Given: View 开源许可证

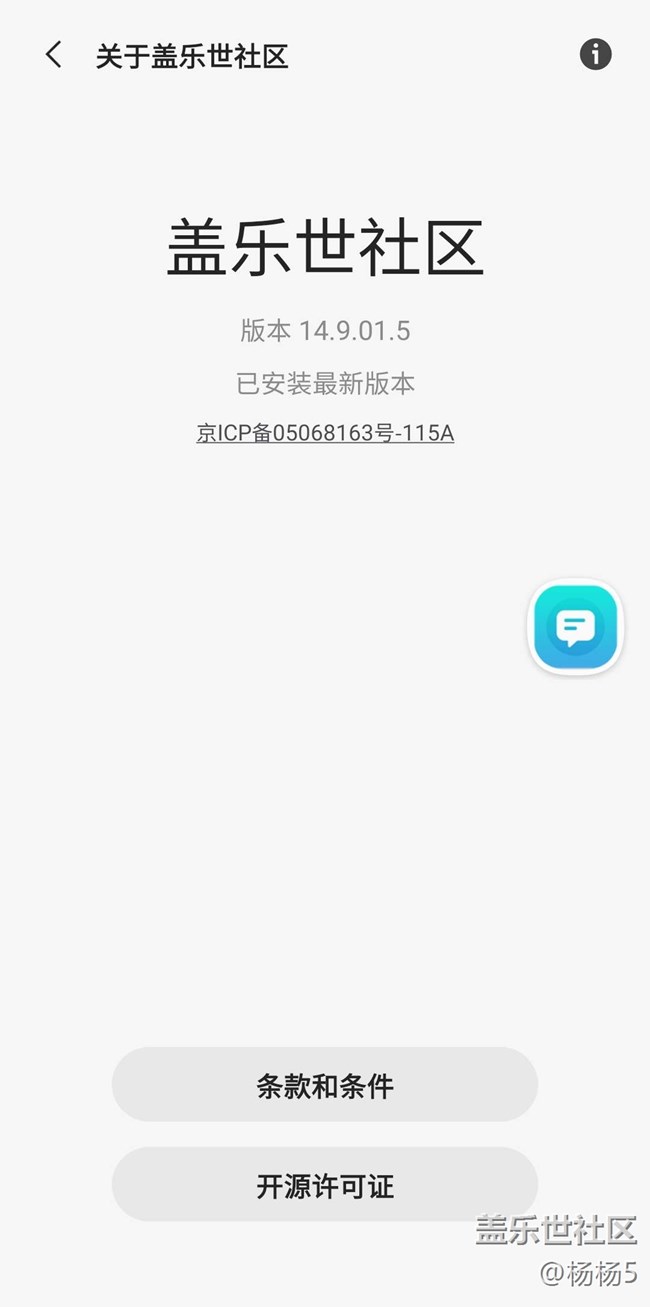Looking at the screenshot, I should [x=325, y=1185].
